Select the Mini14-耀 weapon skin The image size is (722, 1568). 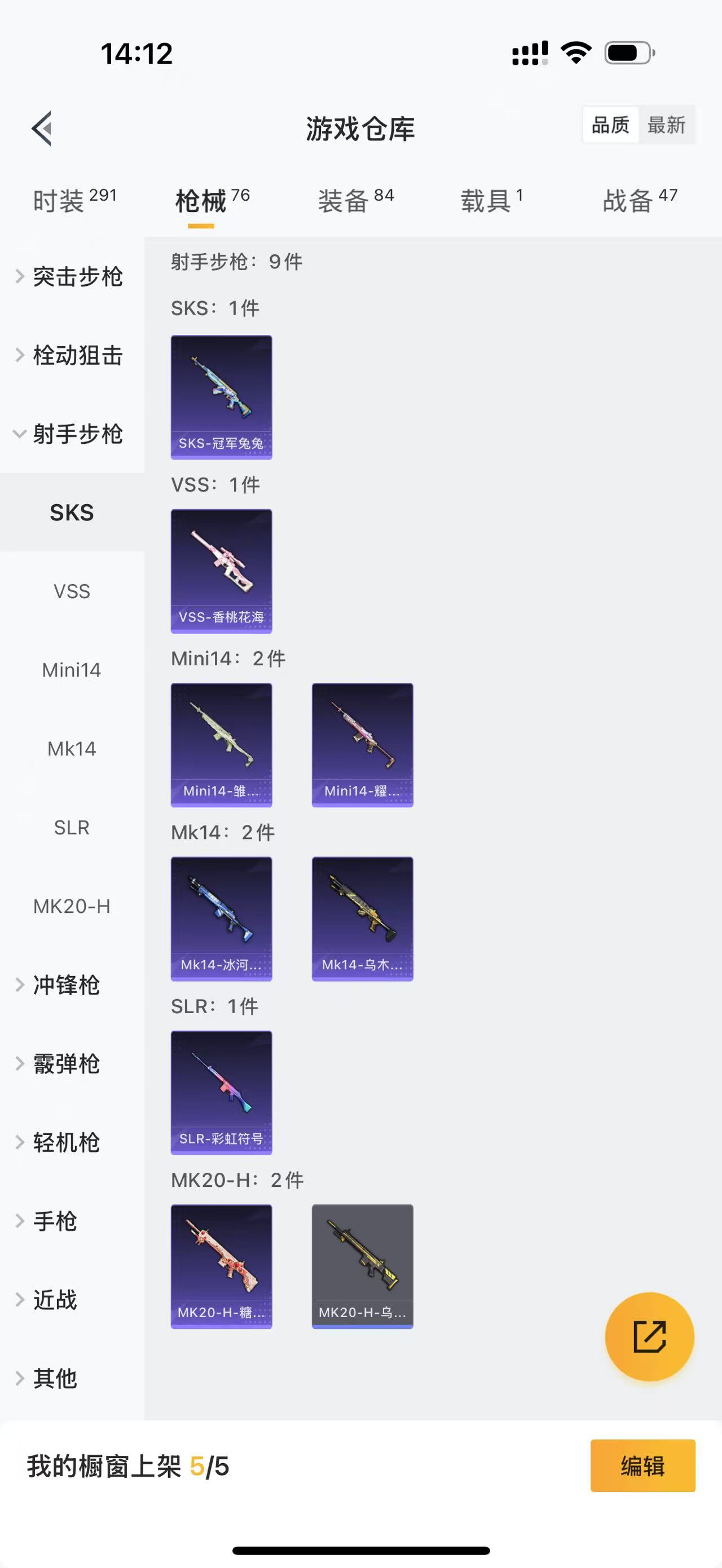[x=362, y=745]
